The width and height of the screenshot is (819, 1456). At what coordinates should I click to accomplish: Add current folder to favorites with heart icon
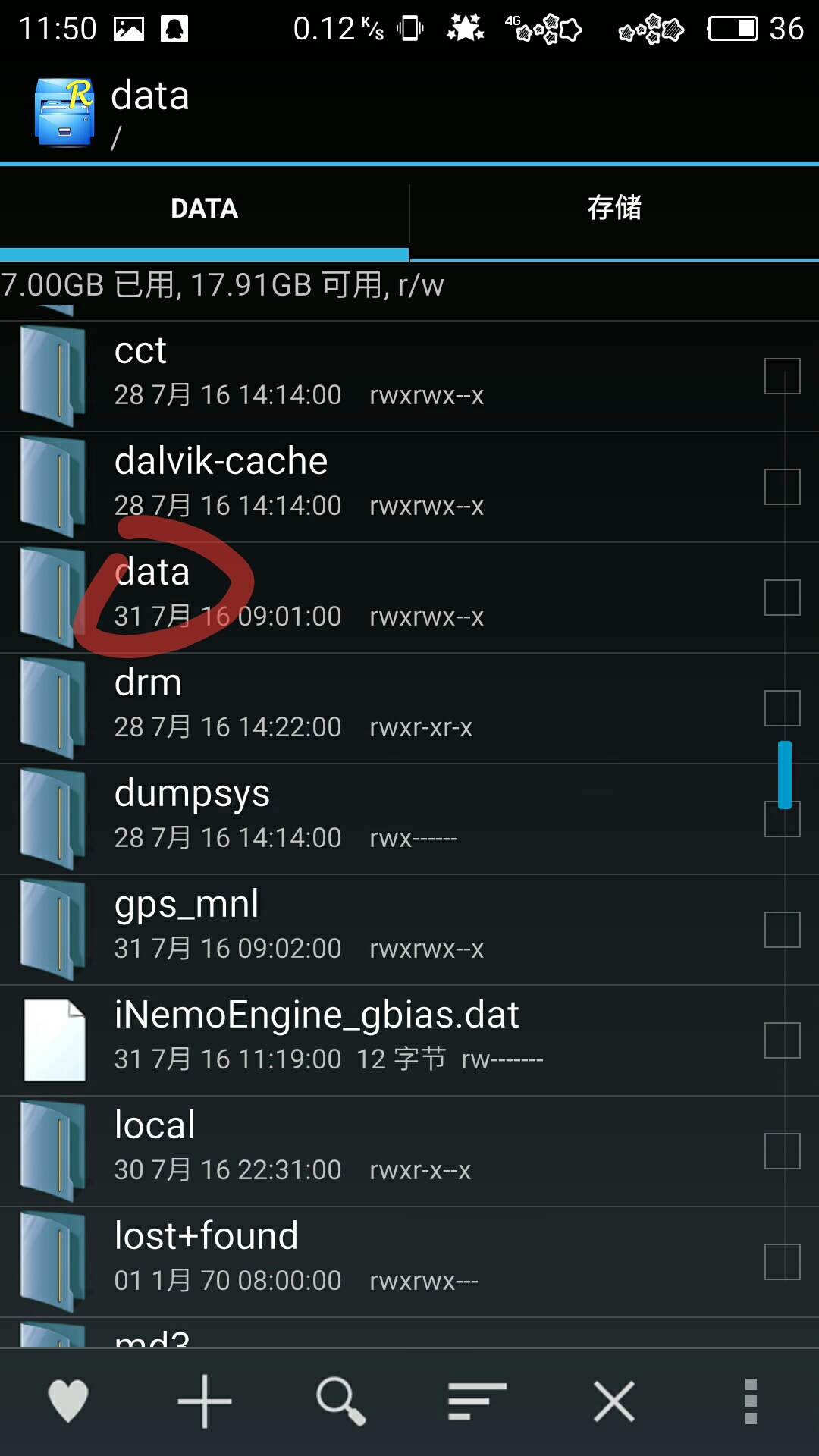point(68,1401)
